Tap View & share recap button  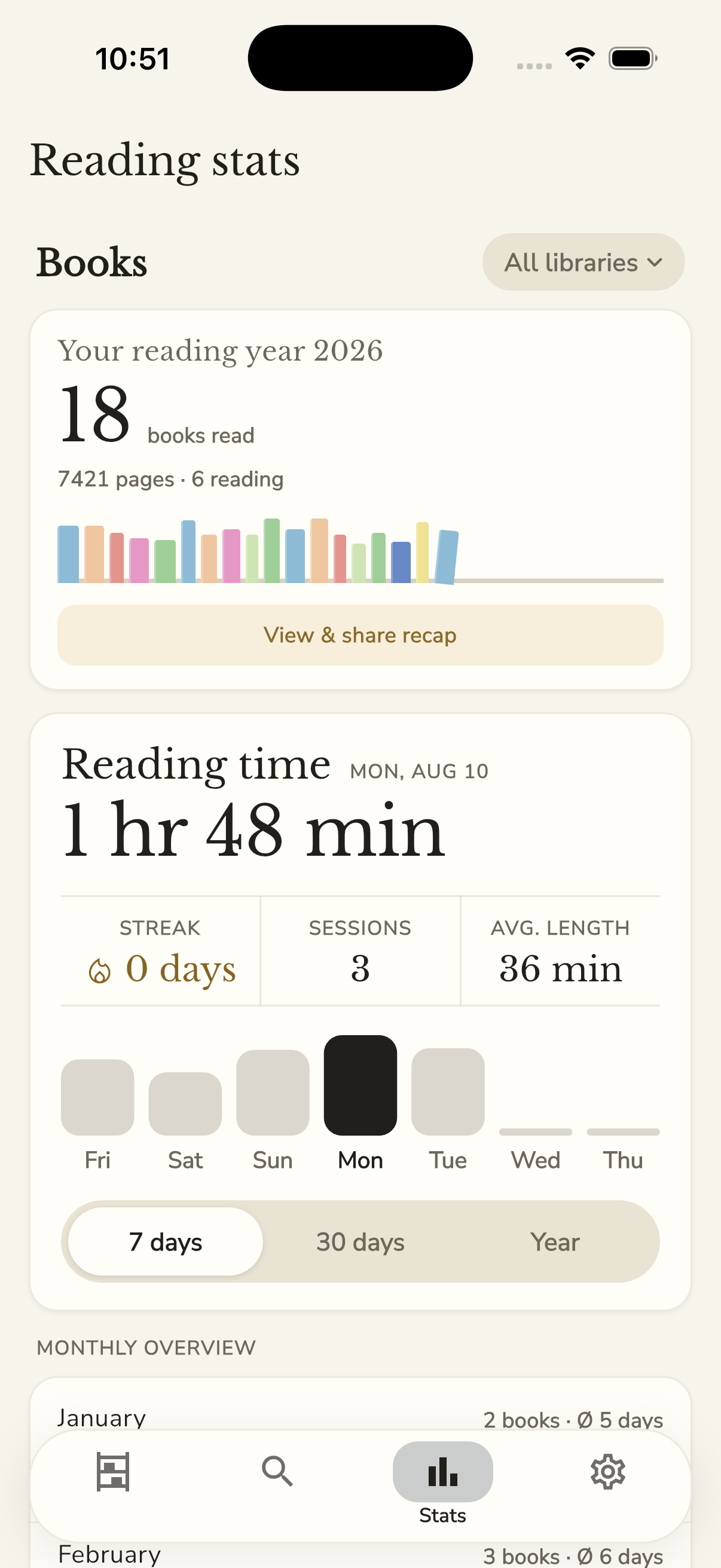click(x=360, y=635)
